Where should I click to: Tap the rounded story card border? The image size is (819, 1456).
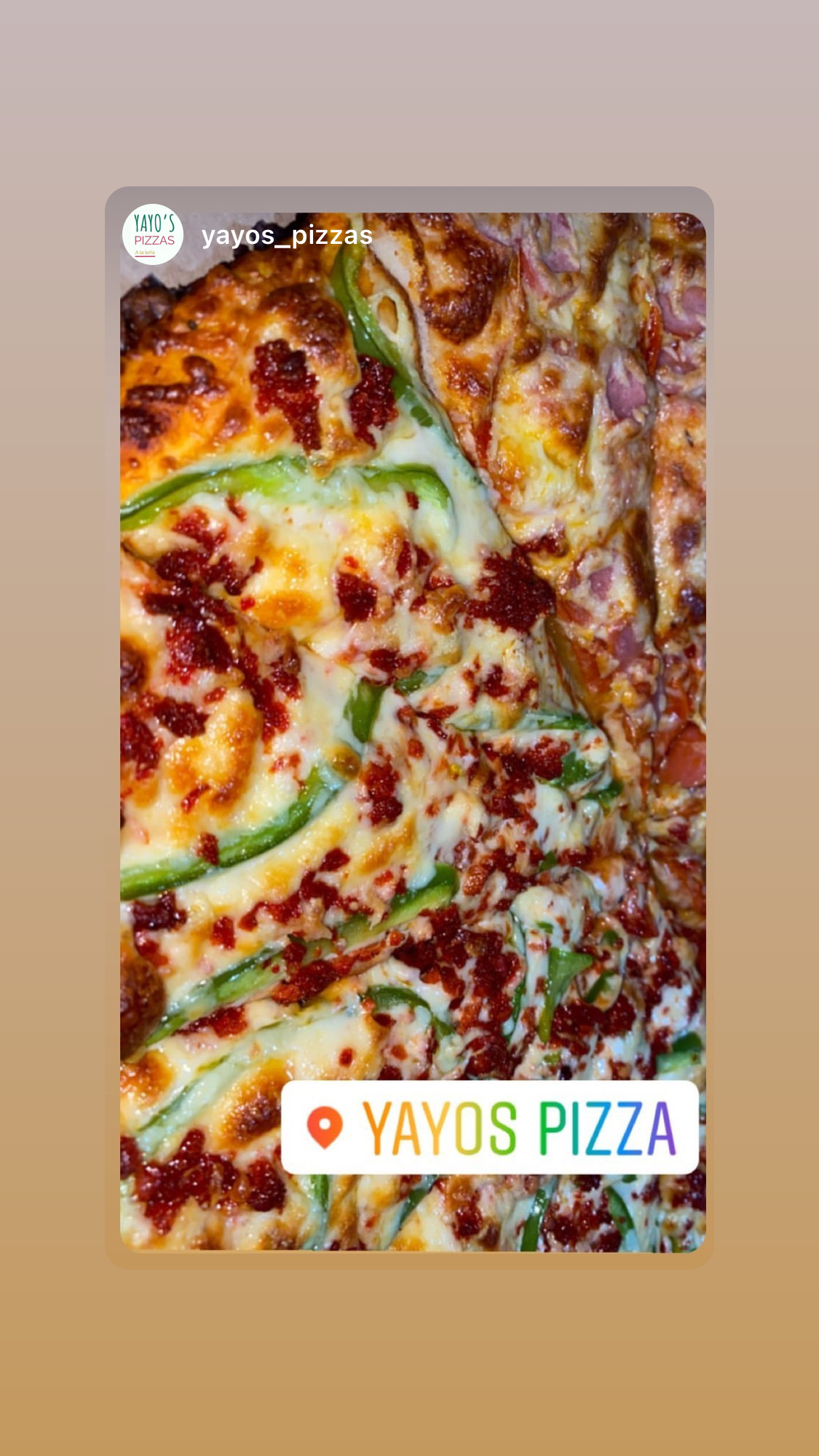point(408,191)
